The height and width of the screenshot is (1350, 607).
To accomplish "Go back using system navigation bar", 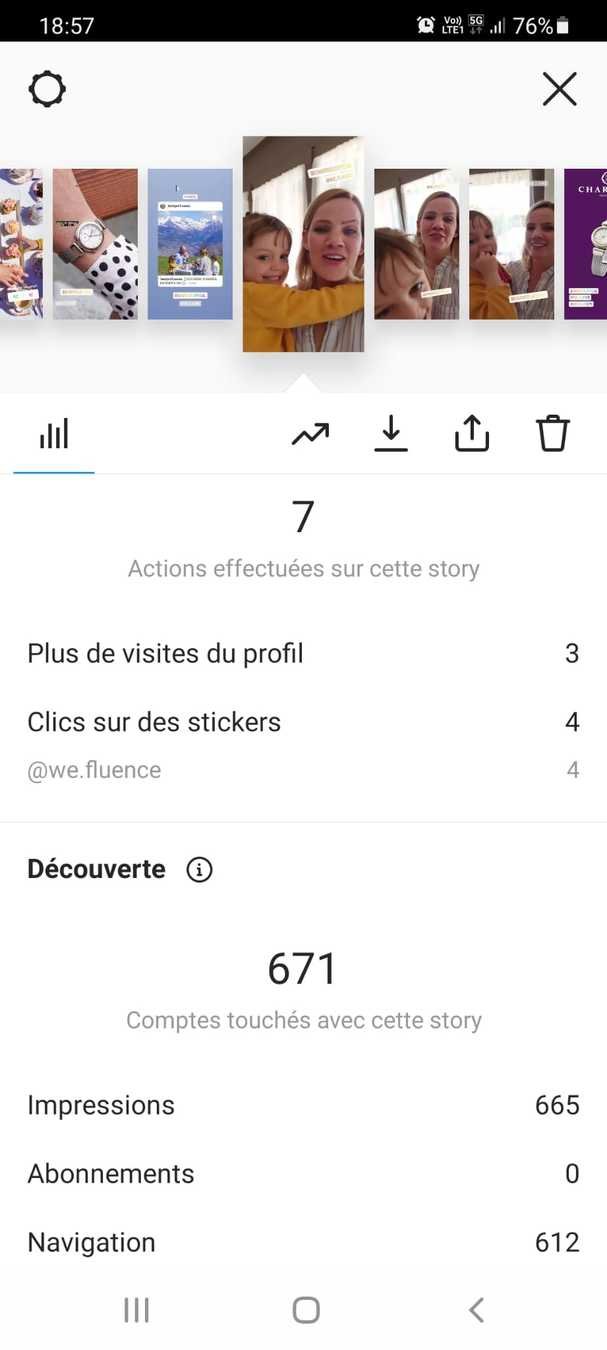I will [476, 1310].
